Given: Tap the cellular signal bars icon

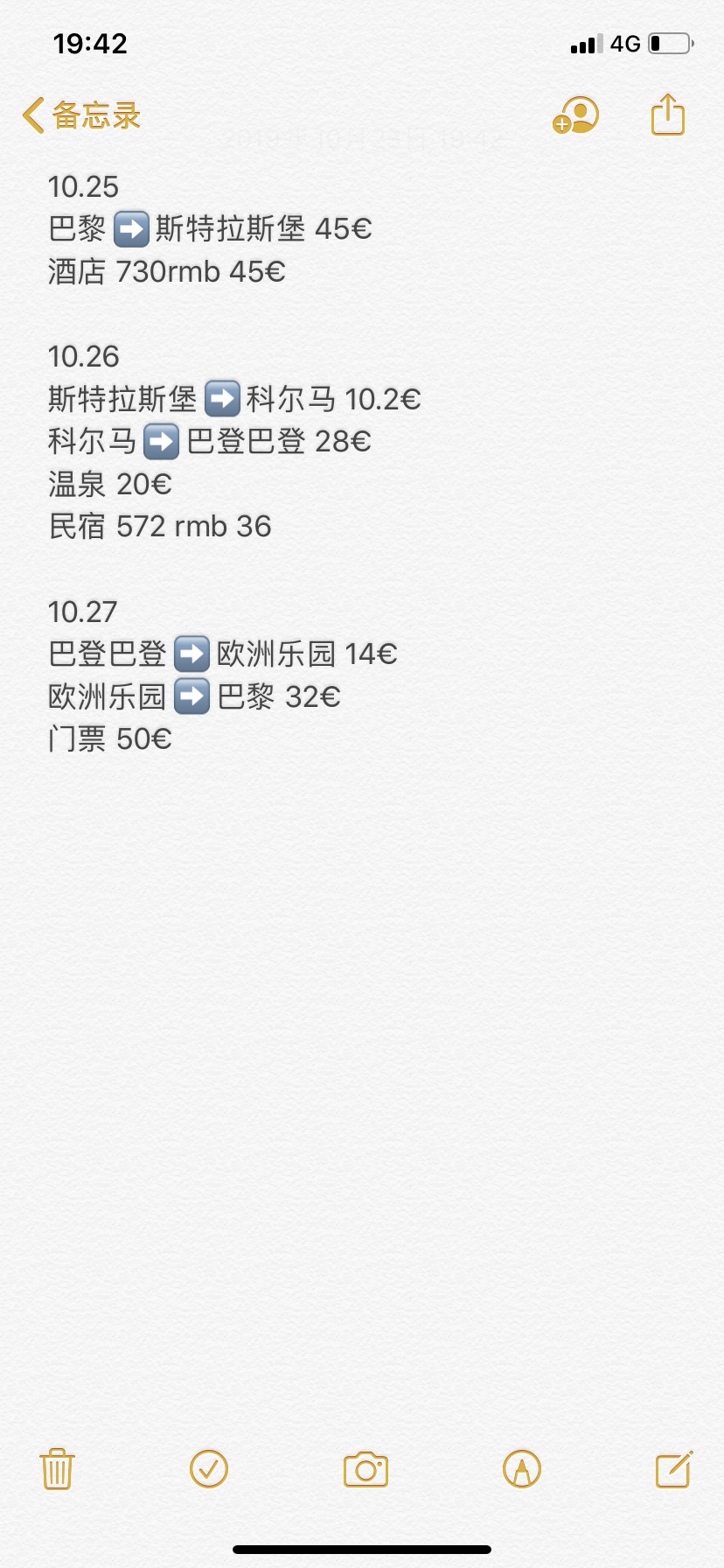Looking at the screenshot, I should pos(583,43).
